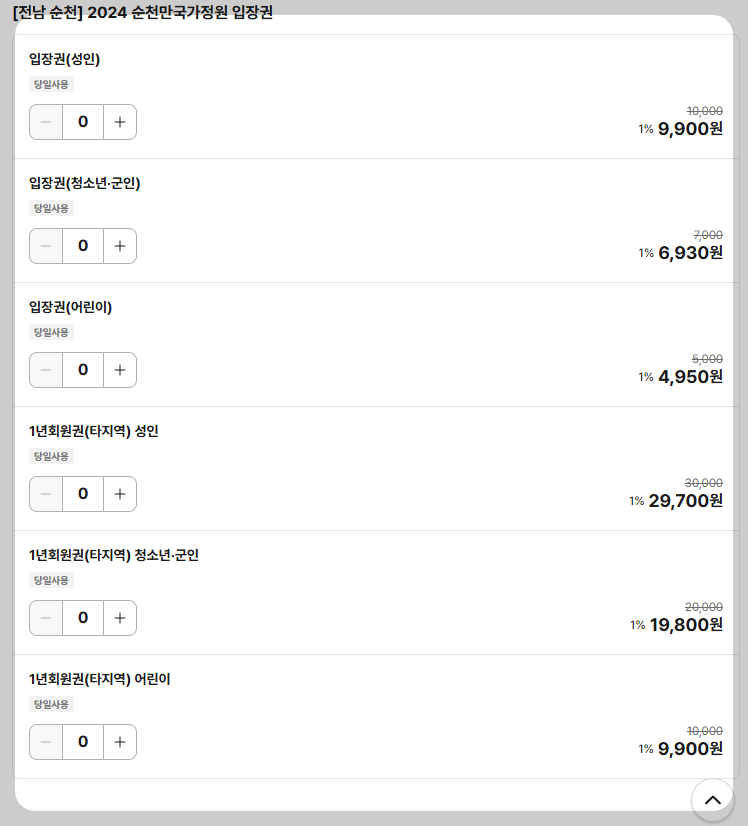Click minus on the 입장권(어린이) row
The width and height of the screenshot is (748, 826).
[45, 369]
